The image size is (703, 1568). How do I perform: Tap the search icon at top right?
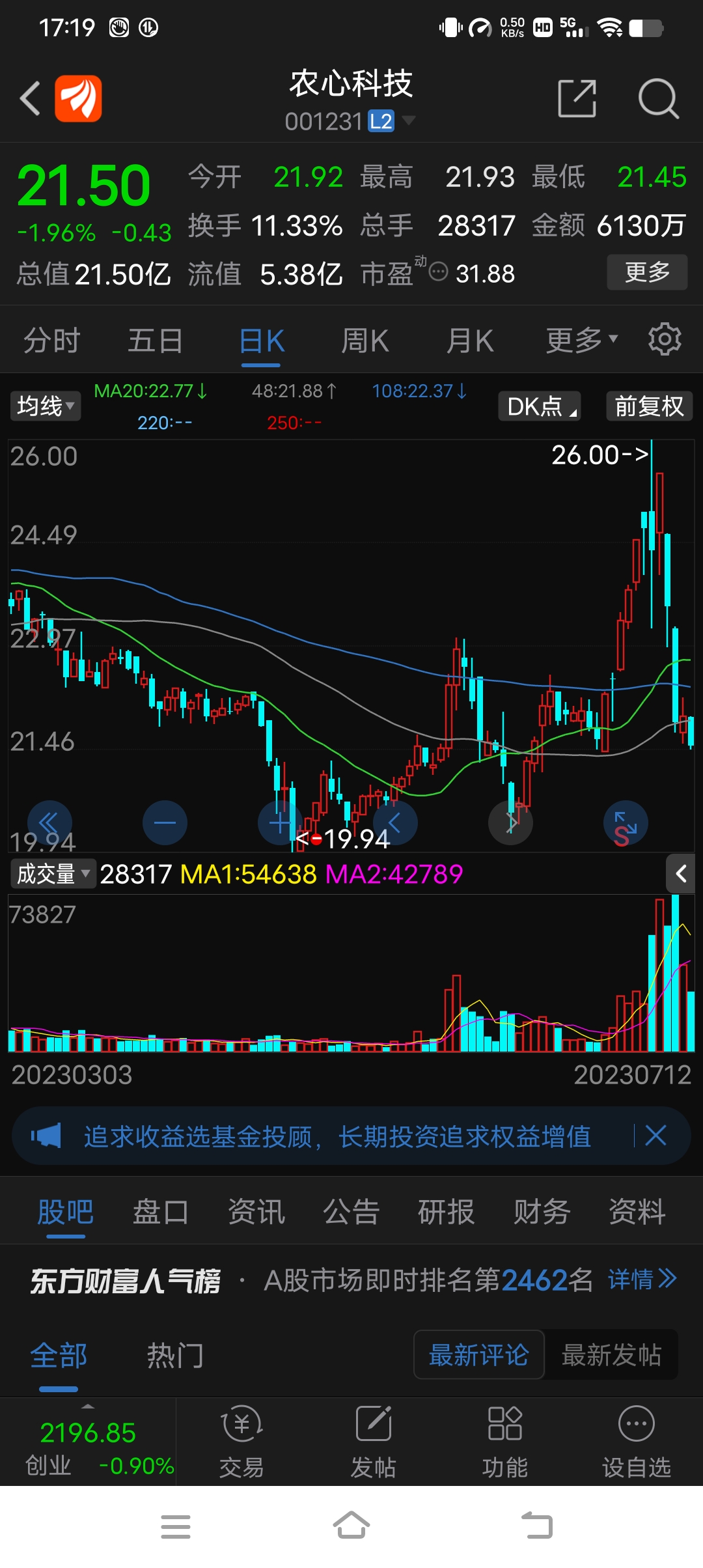point(659,98)
